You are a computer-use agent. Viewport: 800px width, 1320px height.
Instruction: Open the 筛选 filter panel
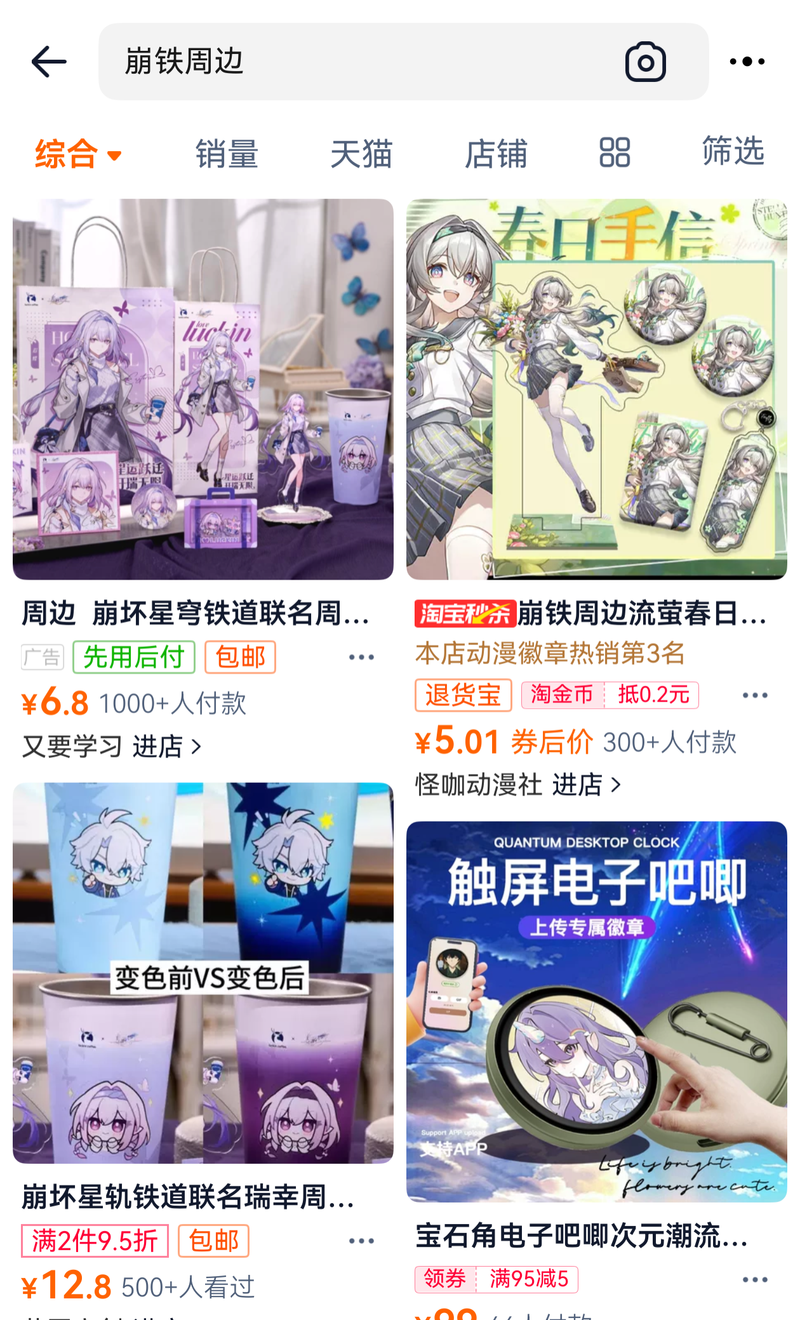[x=733, y=151]
